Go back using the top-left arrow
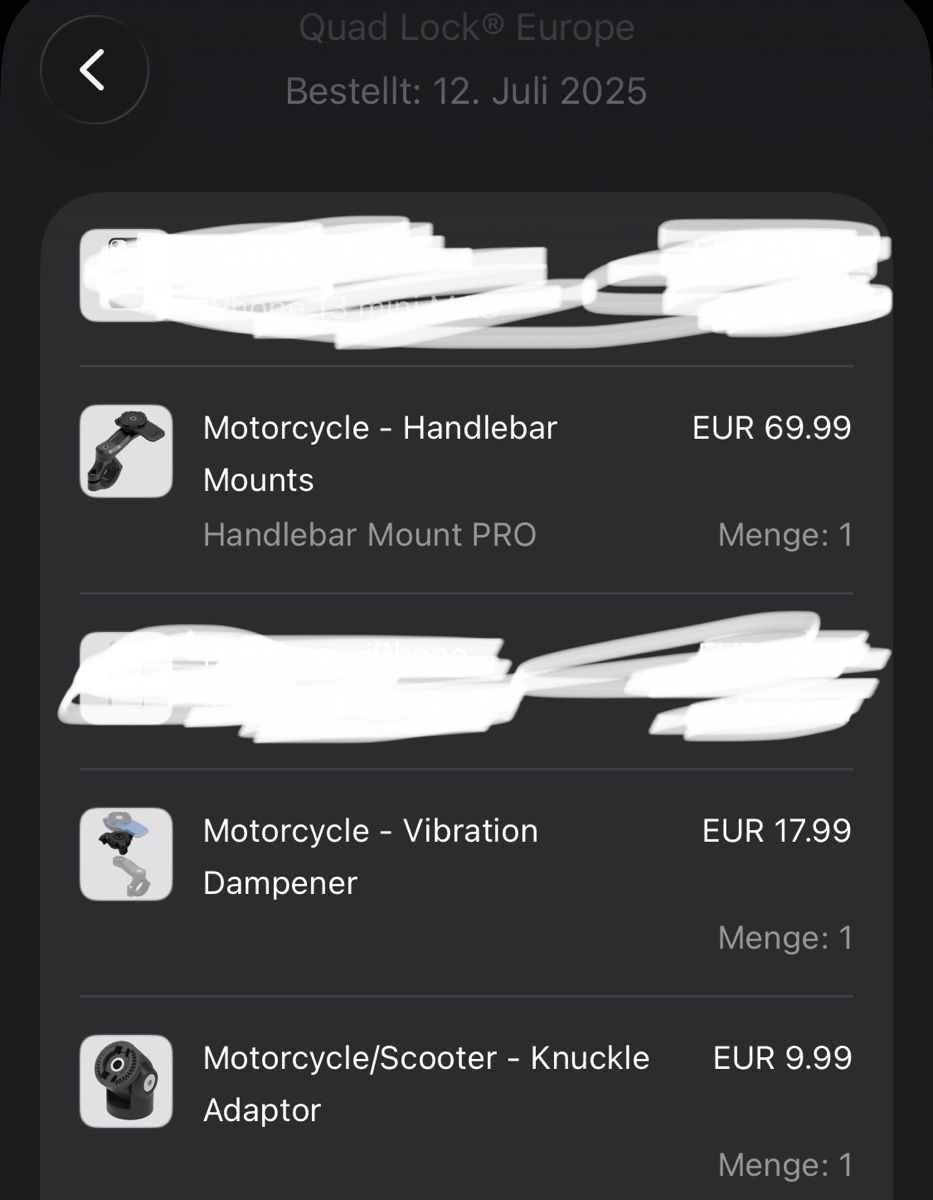This screenshot has width=933, height=1200. [93, 71]
